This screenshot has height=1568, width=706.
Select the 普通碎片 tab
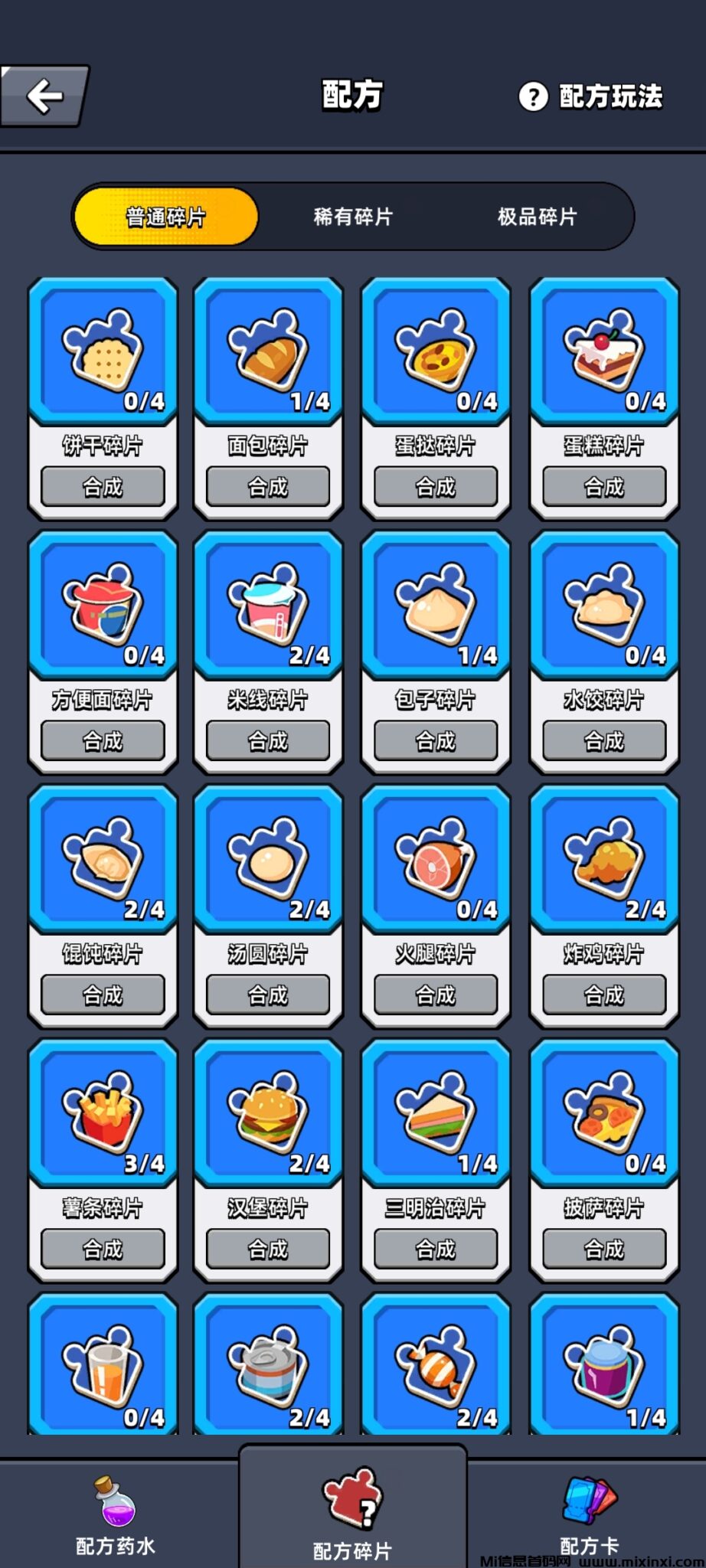coord(166,217)
